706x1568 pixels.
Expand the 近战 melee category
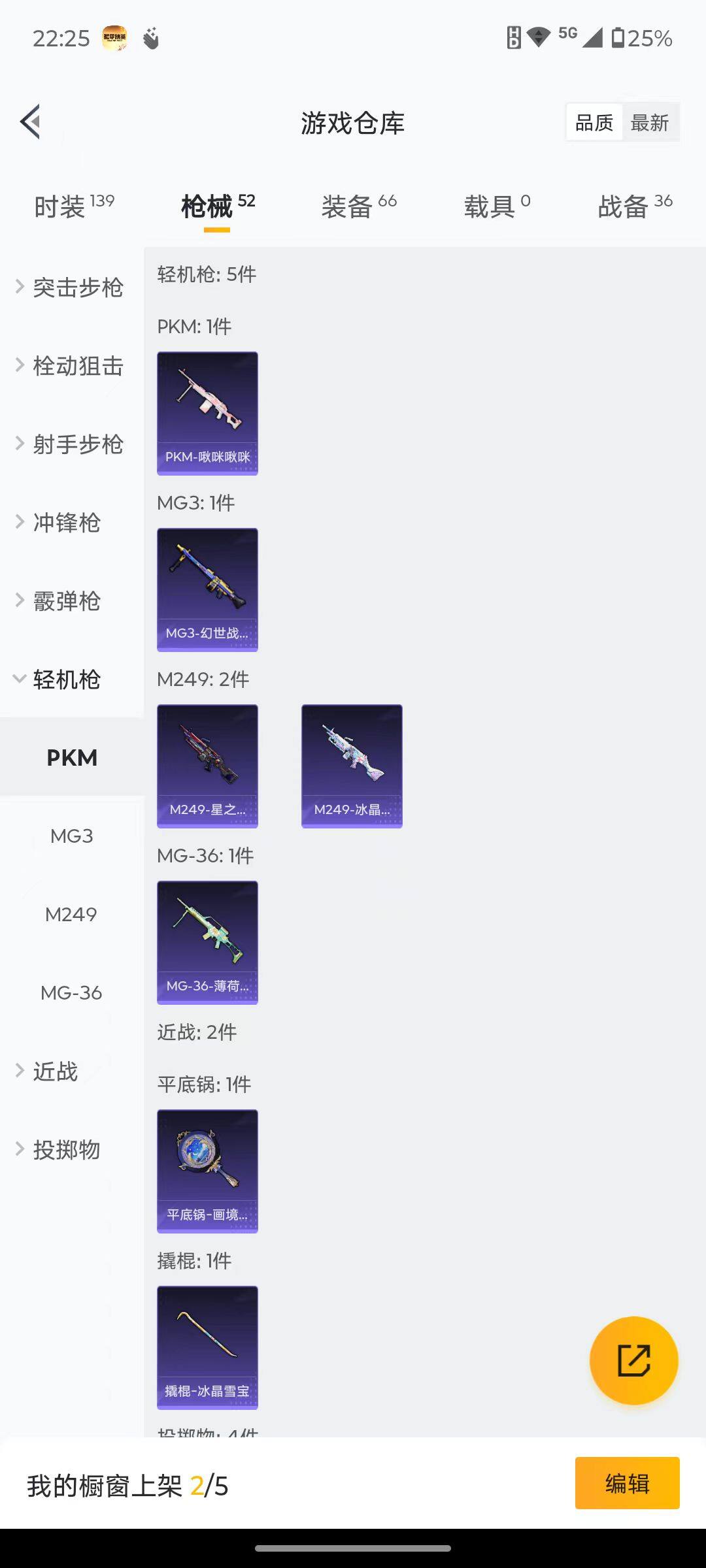click(54, 1071)
